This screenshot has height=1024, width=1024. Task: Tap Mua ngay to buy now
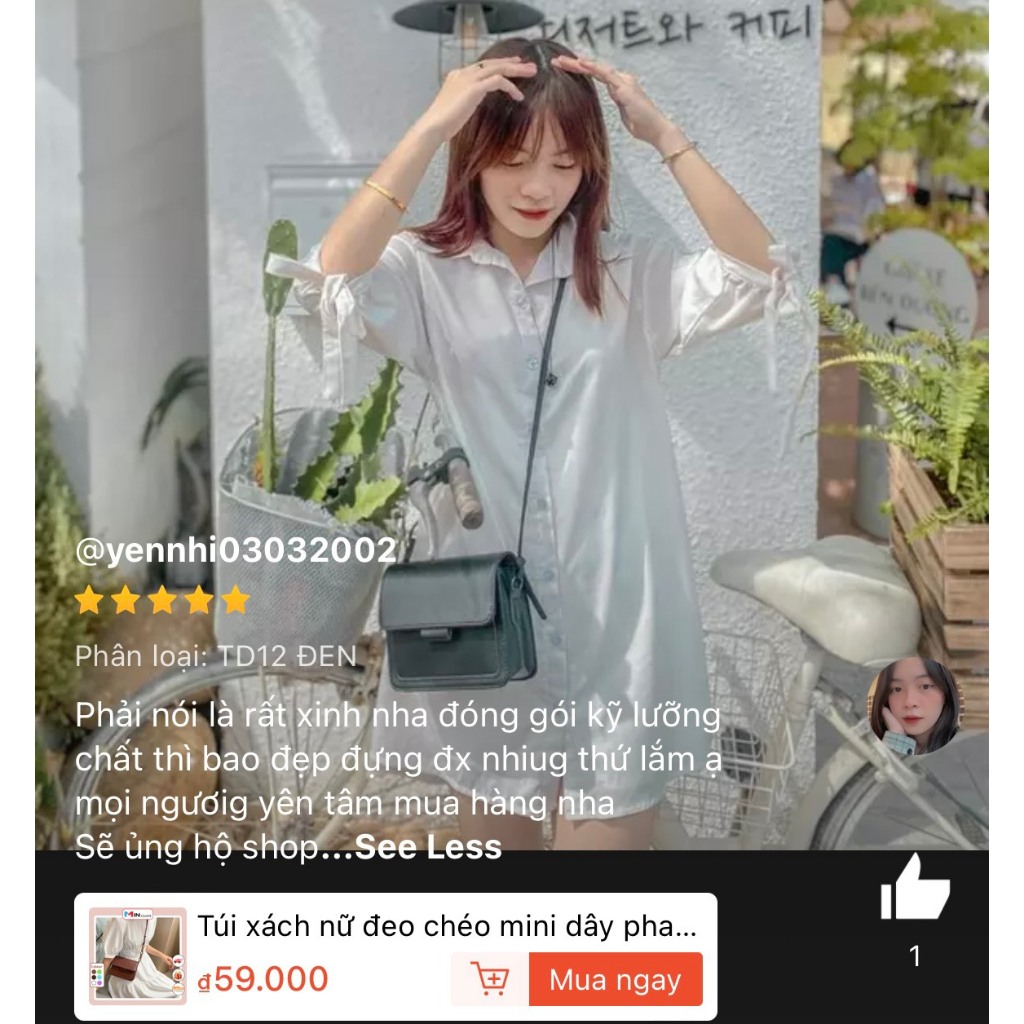point(615,980)
